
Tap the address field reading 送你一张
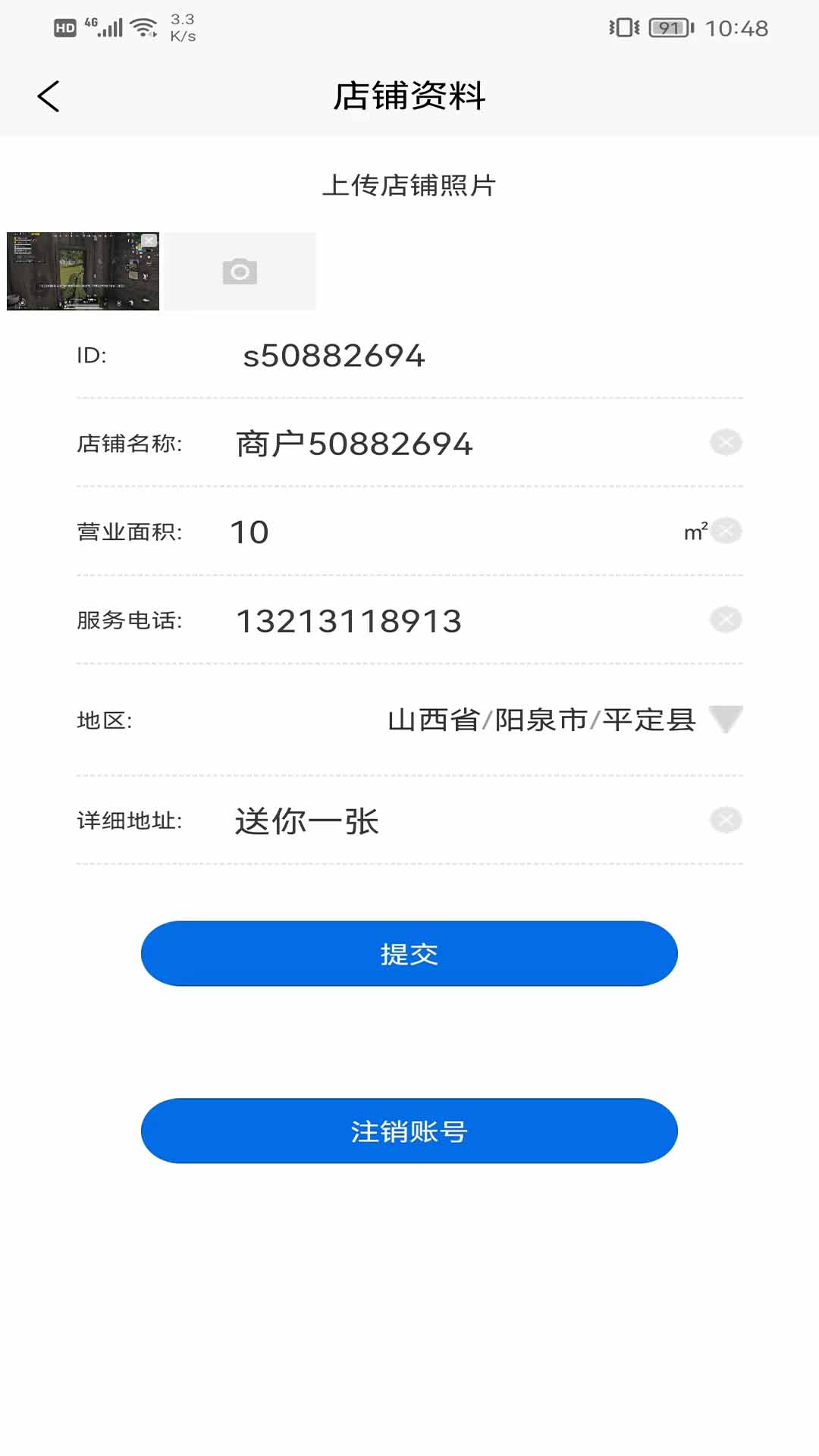307,821
